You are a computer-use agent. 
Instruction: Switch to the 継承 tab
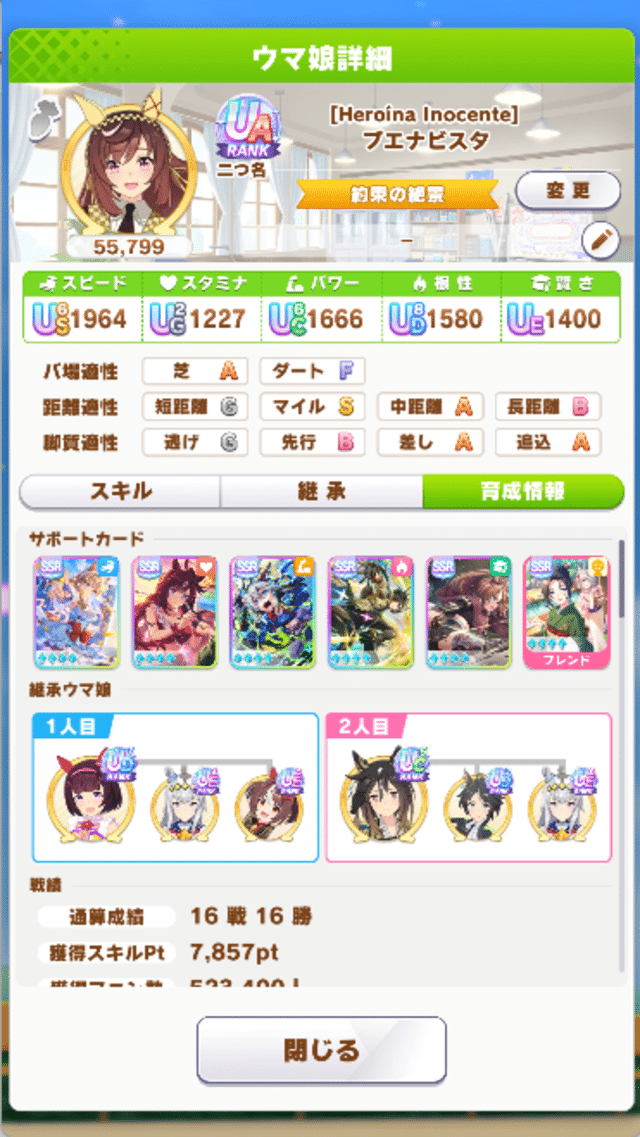pyautogui.click(x=321, y=491)
